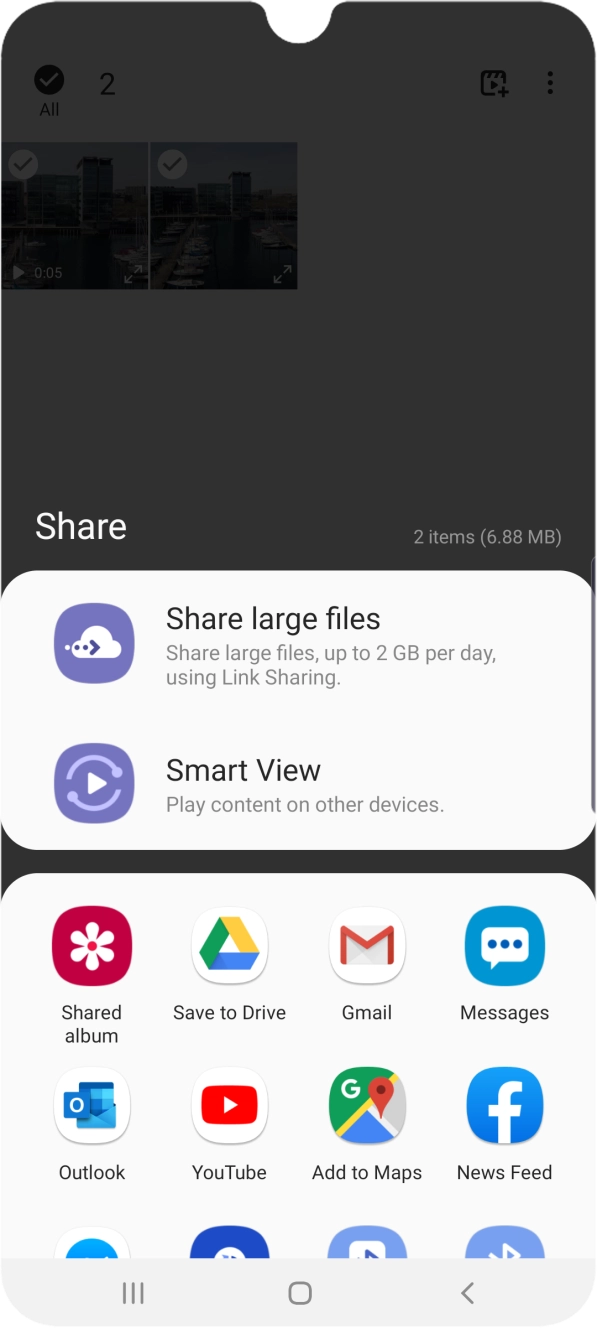Tap the create story icon in top bar
597x1328 pixels.
coord(495,83)
